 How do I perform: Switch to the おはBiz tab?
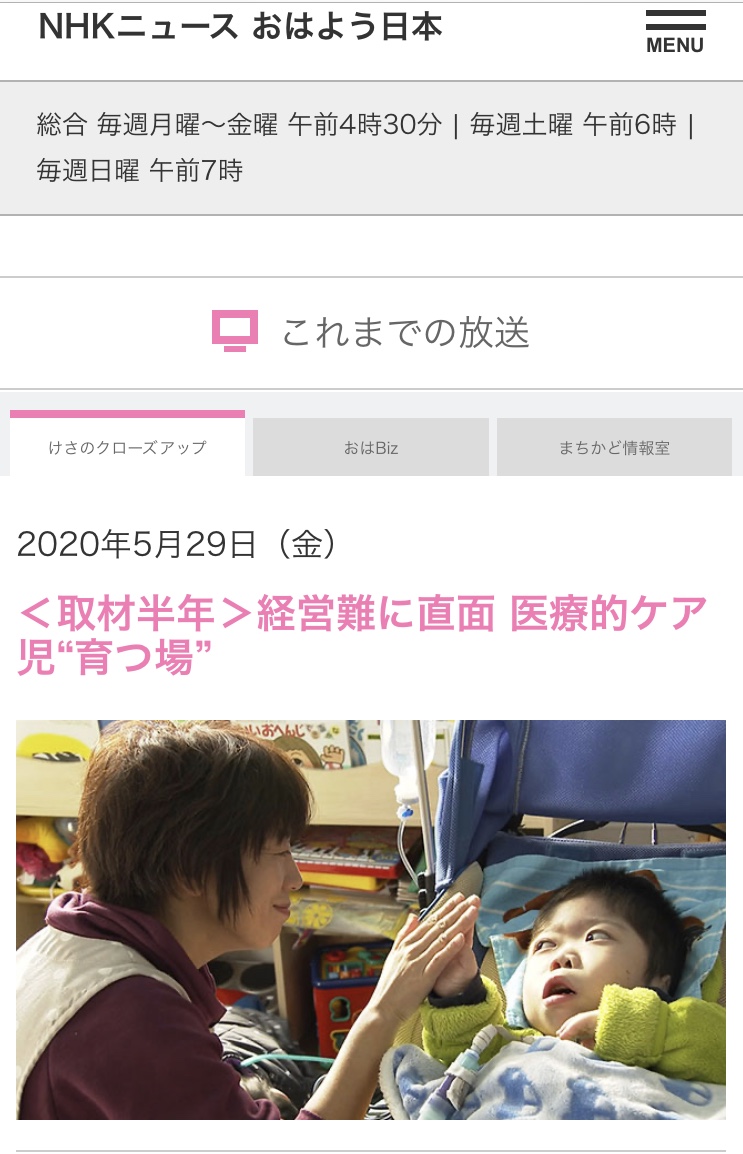[371, 447]
